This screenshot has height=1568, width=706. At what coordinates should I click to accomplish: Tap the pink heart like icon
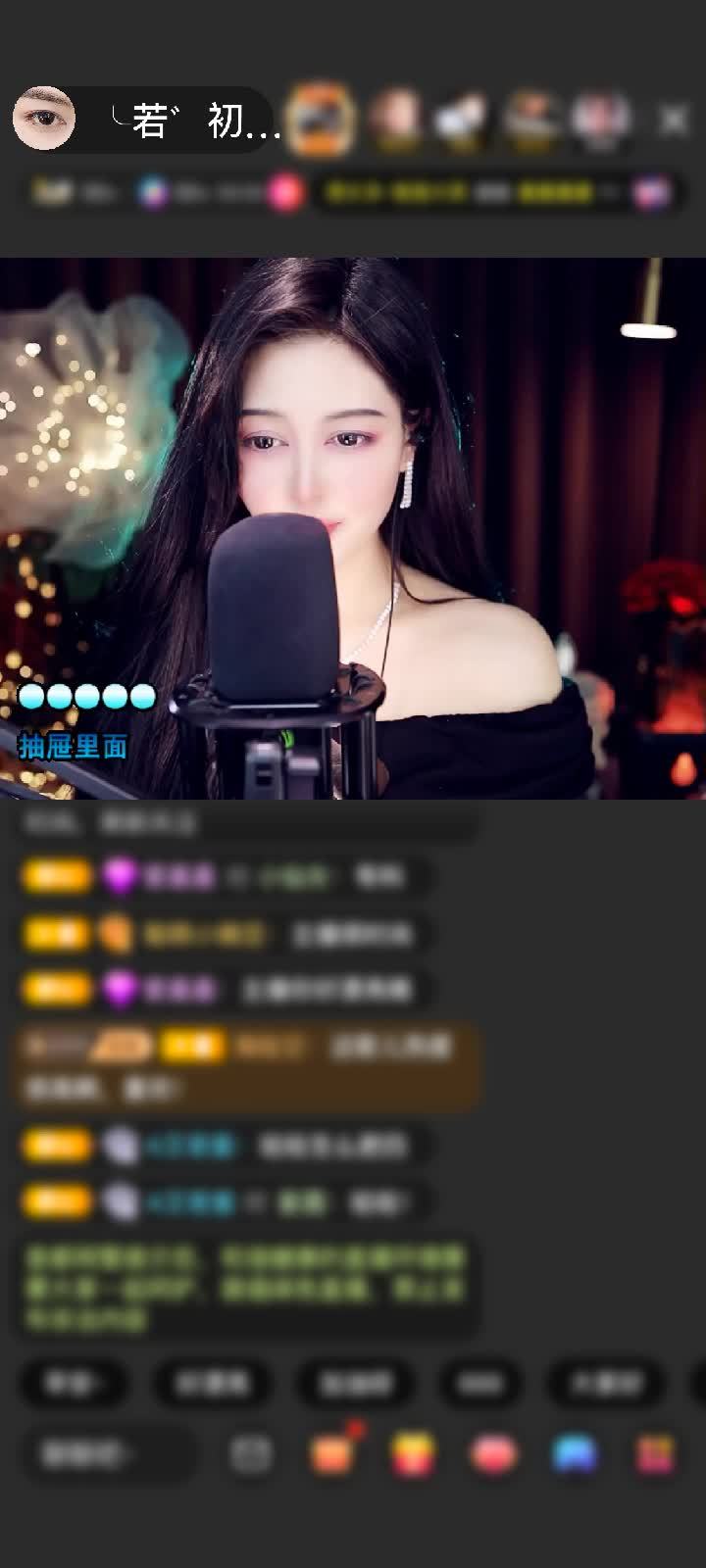(x=493, y=1453)
